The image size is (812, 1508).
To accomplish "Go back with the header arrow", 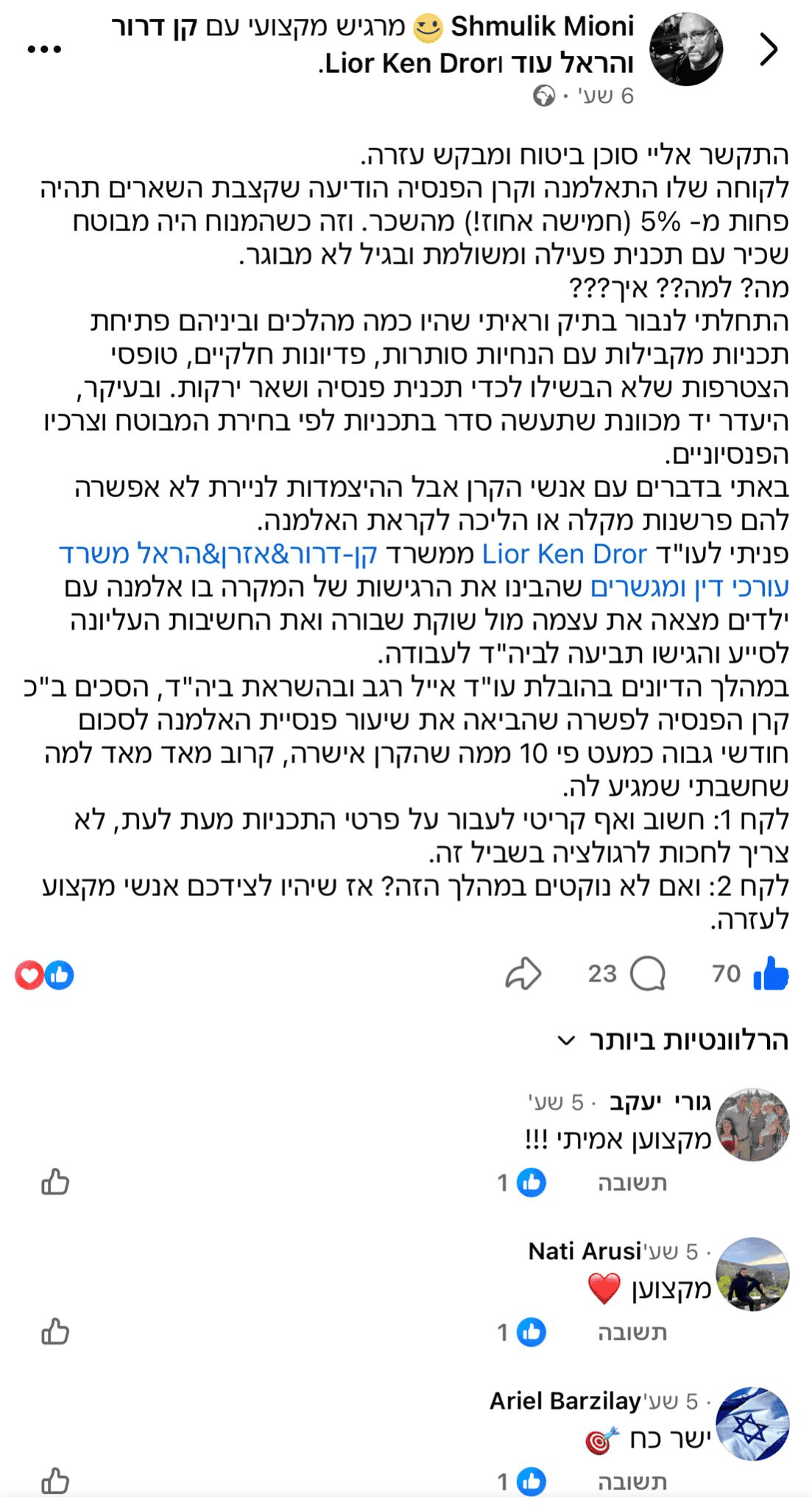I will tap(769, 50).
